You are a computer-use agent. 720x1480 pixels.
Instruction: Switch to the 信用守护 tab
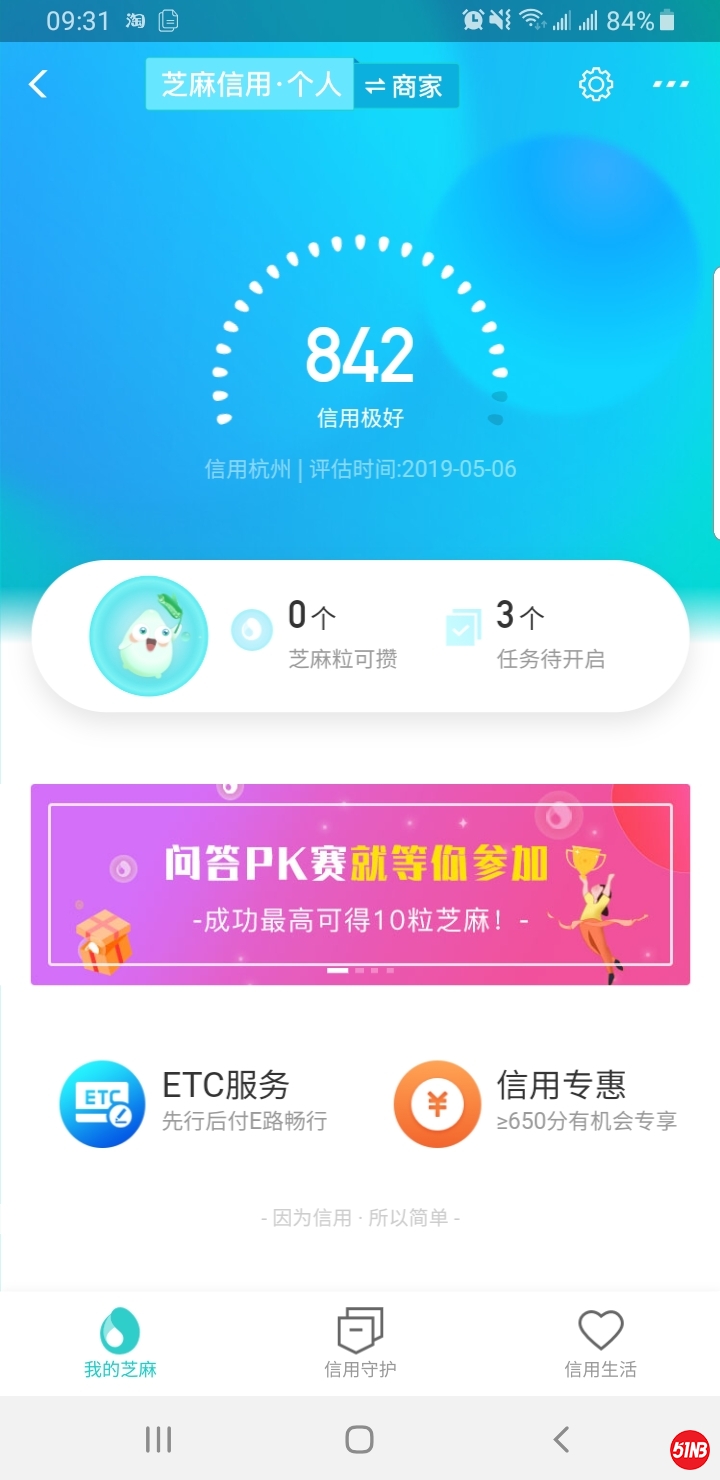tap(360, 1343)
